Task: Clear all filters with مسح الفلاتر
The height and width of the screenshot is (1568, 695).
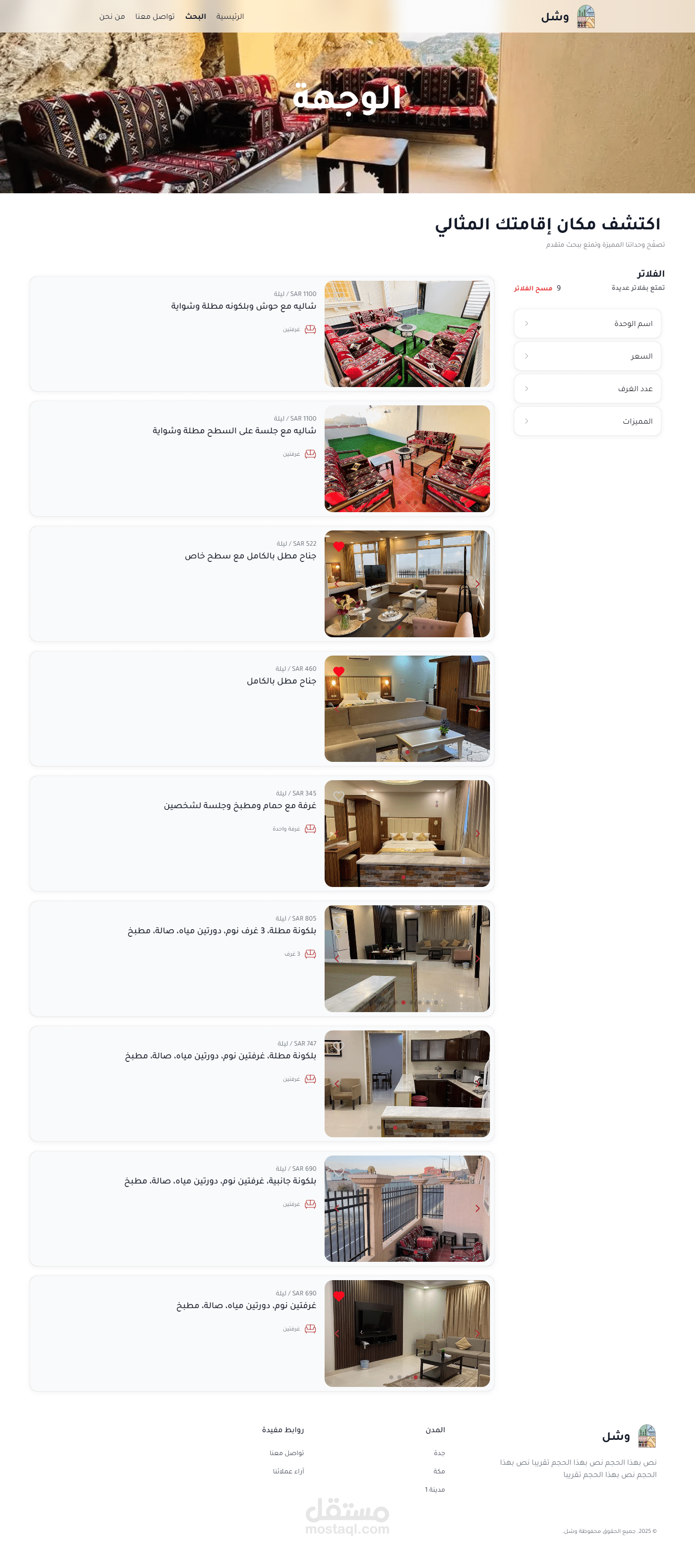Action: [x=532, y=288]
